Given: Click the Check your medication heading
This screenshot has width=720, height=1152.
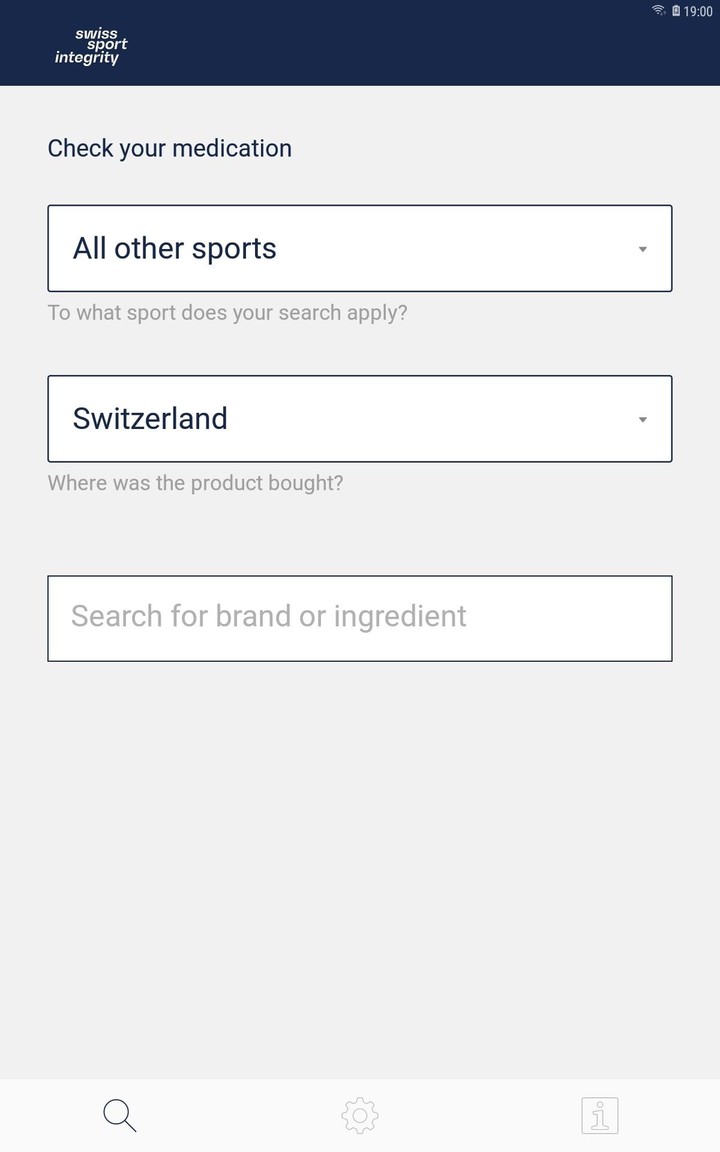Looking at the screenshot, I should pyautogui.click(x=169, y=148).
